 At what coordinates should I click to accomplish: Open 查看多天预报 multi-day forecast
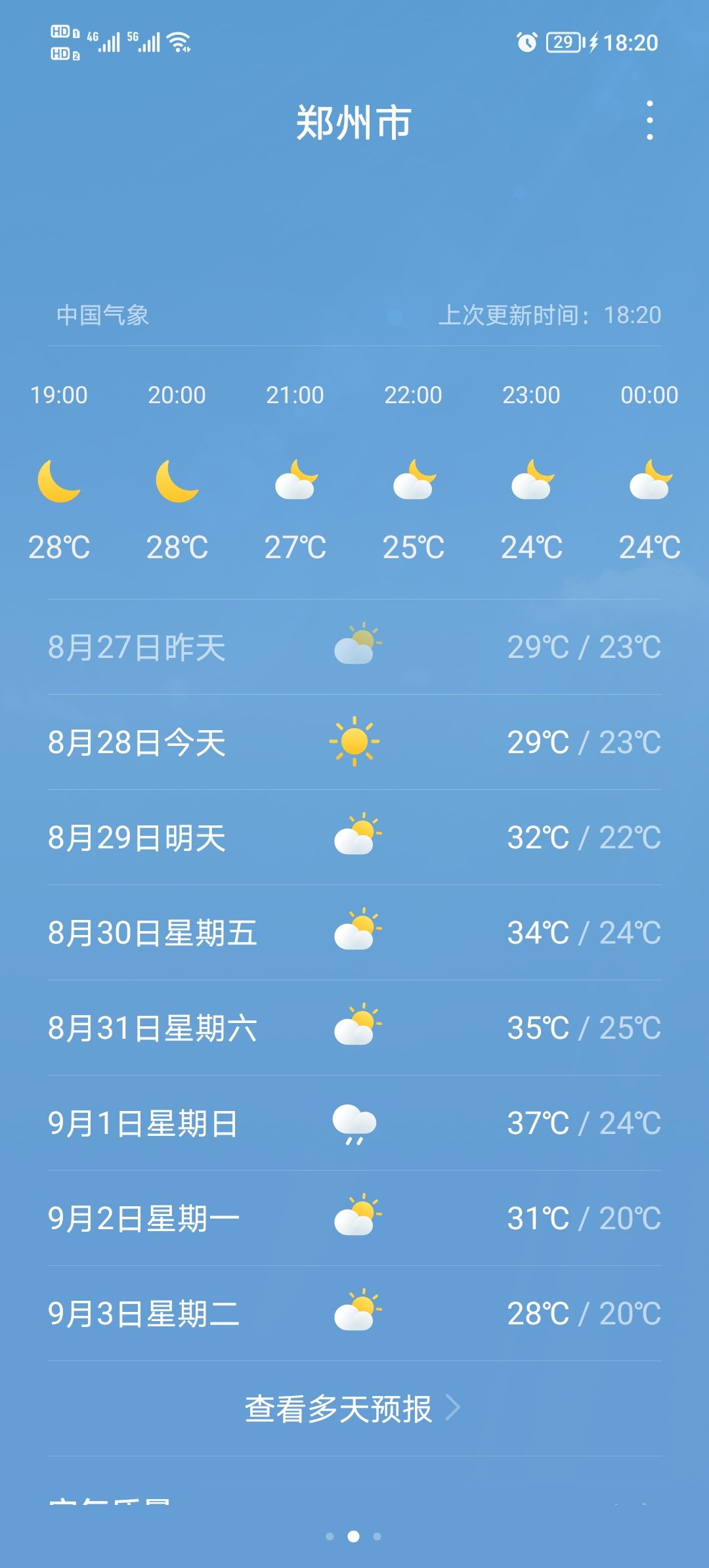(353, 1408)
